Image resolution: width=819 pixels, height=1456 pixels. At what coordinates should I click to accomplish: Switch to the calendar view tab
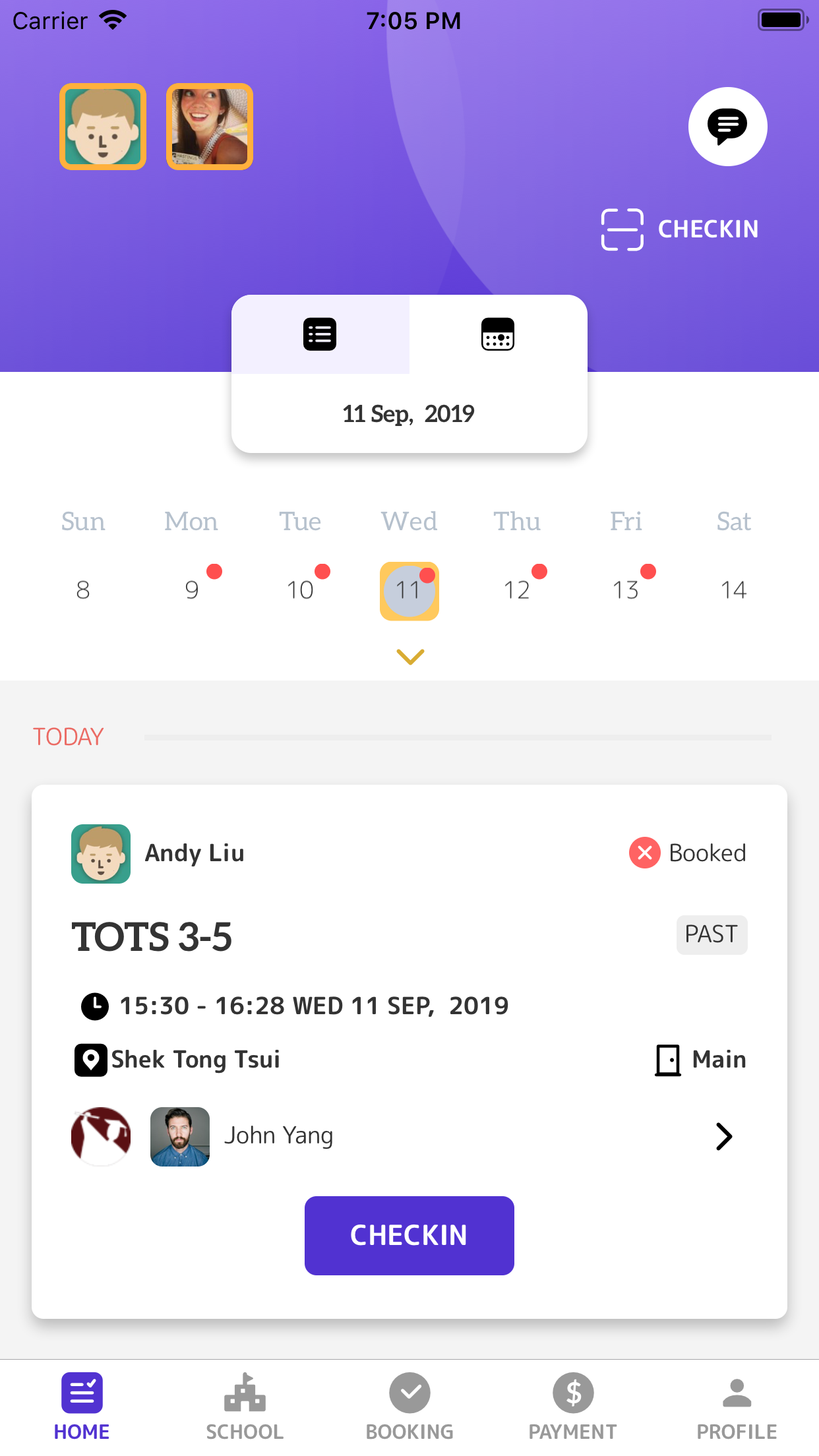(x=498, y=334)
